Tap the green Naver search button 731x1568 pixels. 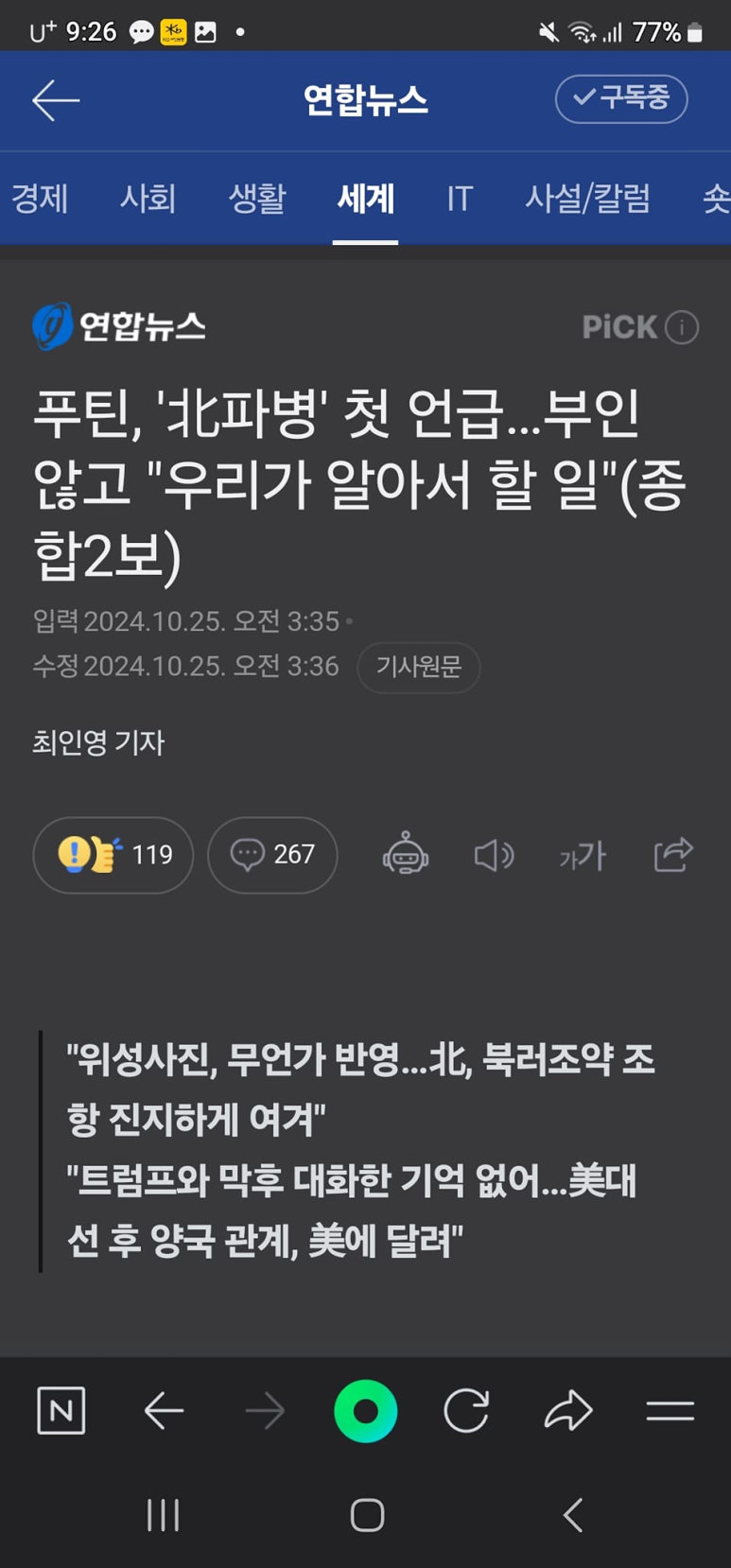366,1411
